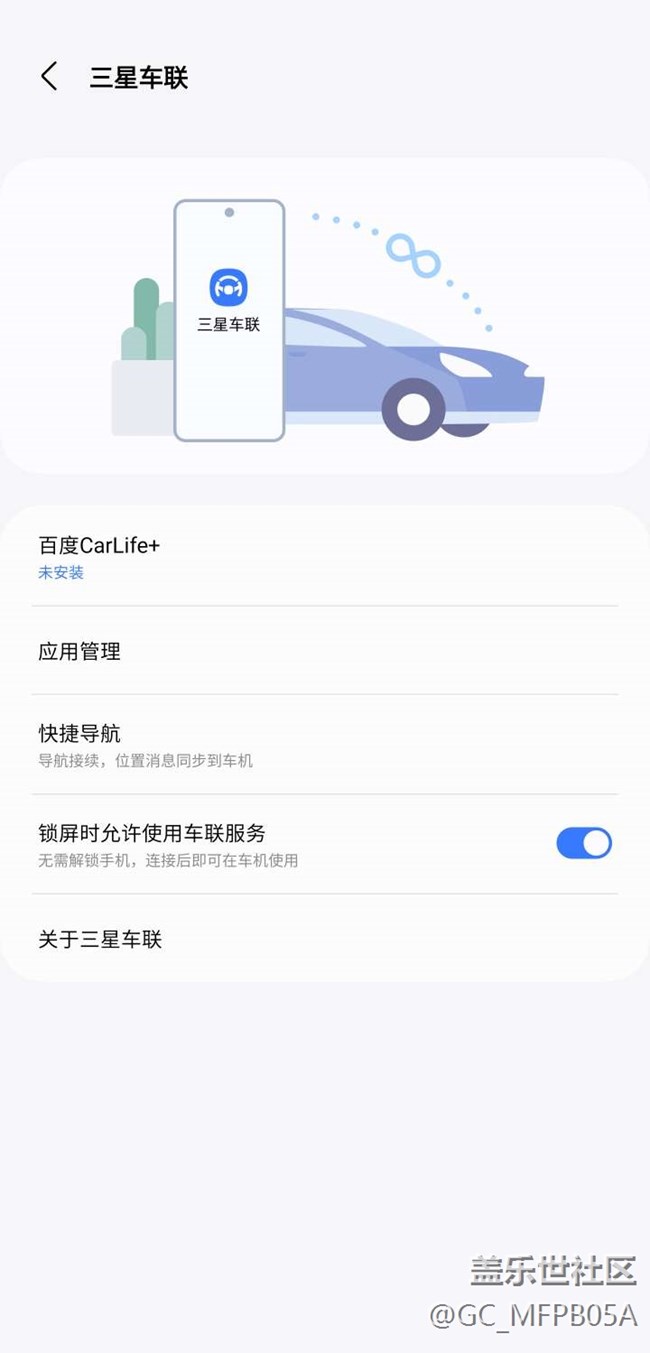The height and width of the screenshot is (1353, 650).
Task: Open 快捷导航 settings
Action: pos(324,745)
